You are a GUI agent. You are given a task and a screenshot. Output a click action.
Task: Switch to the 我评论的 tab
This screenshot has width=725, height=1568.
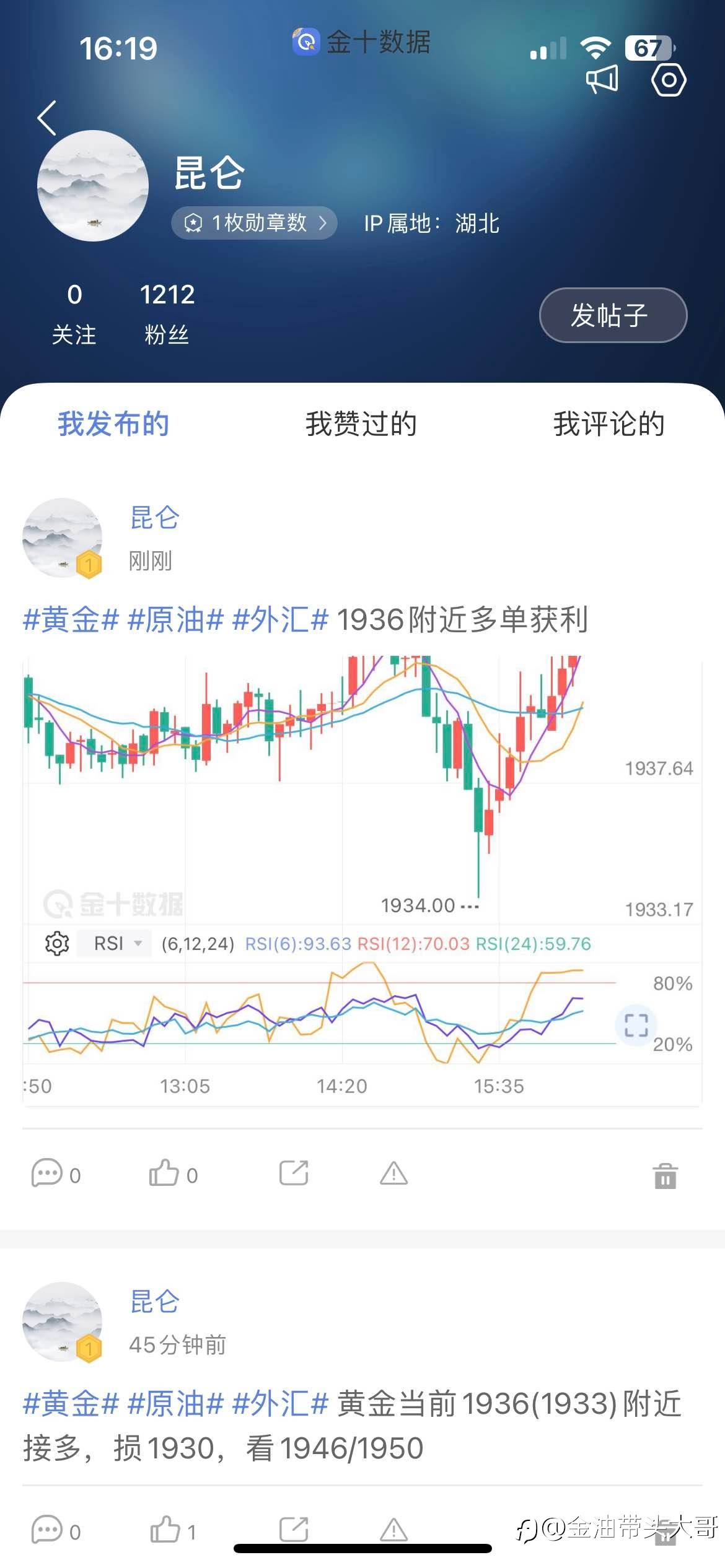tap(609, 424)
